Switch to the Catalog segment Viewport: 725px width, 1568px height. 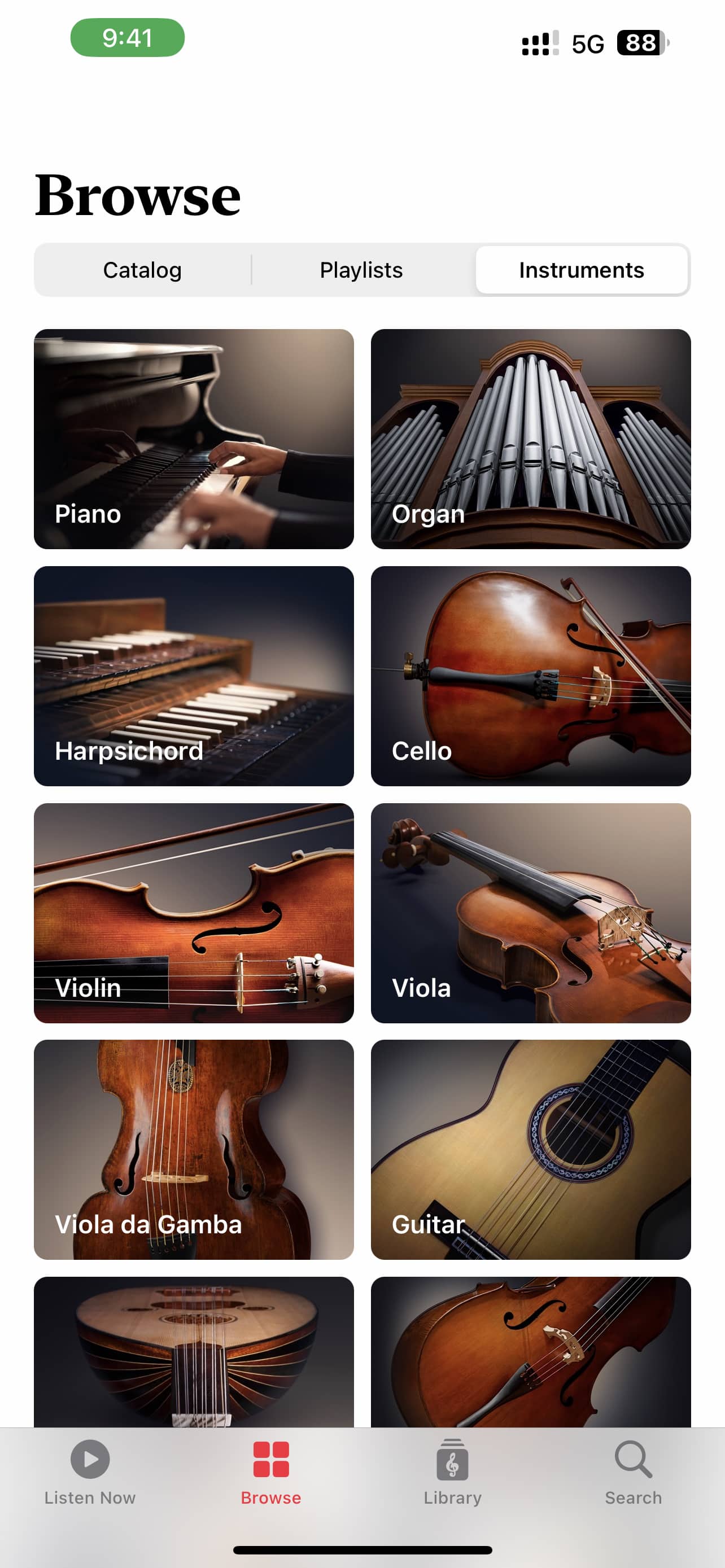click(x=142, y=270)
